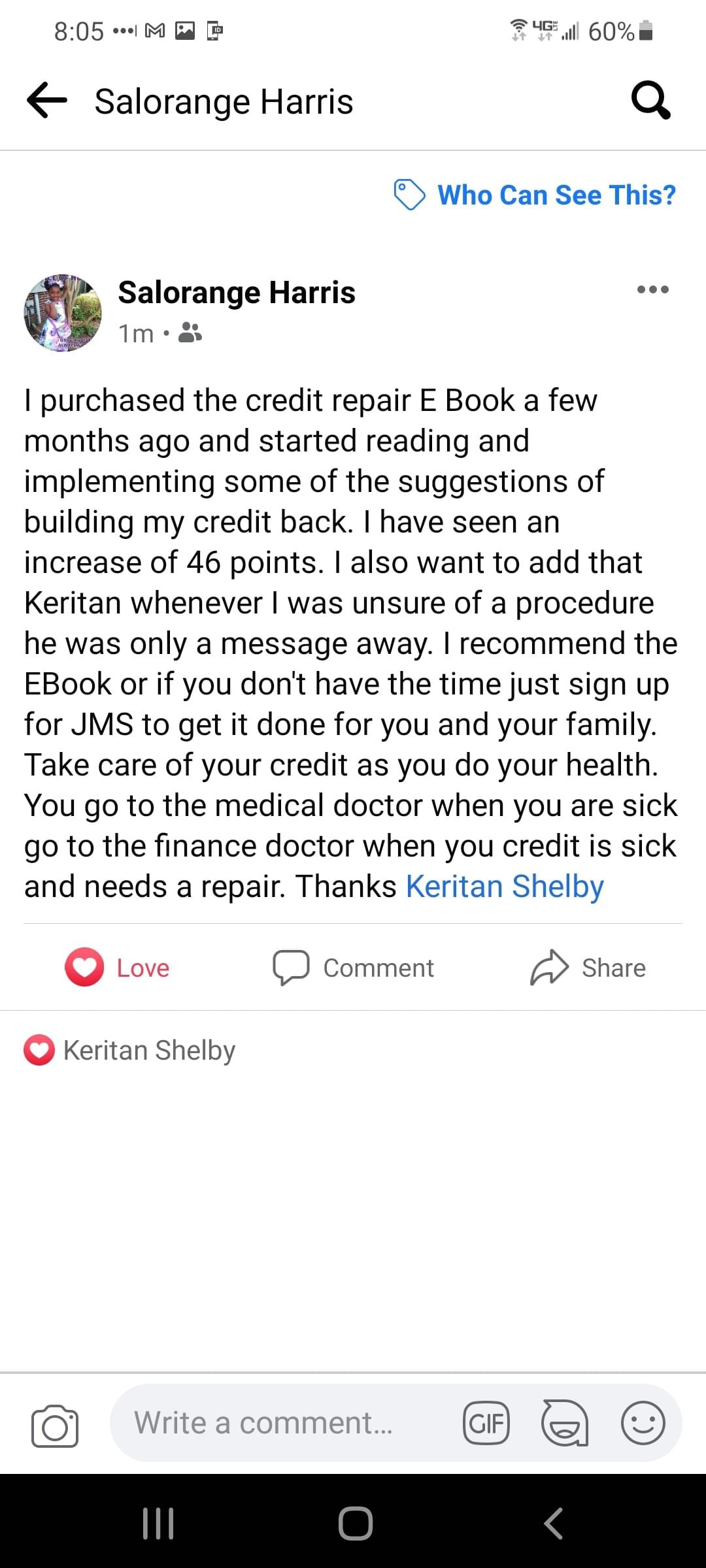The height and width of the screenshot is (1568, 706).
Task: Open the post's three-dot options menu
Action: click(652, 289)
